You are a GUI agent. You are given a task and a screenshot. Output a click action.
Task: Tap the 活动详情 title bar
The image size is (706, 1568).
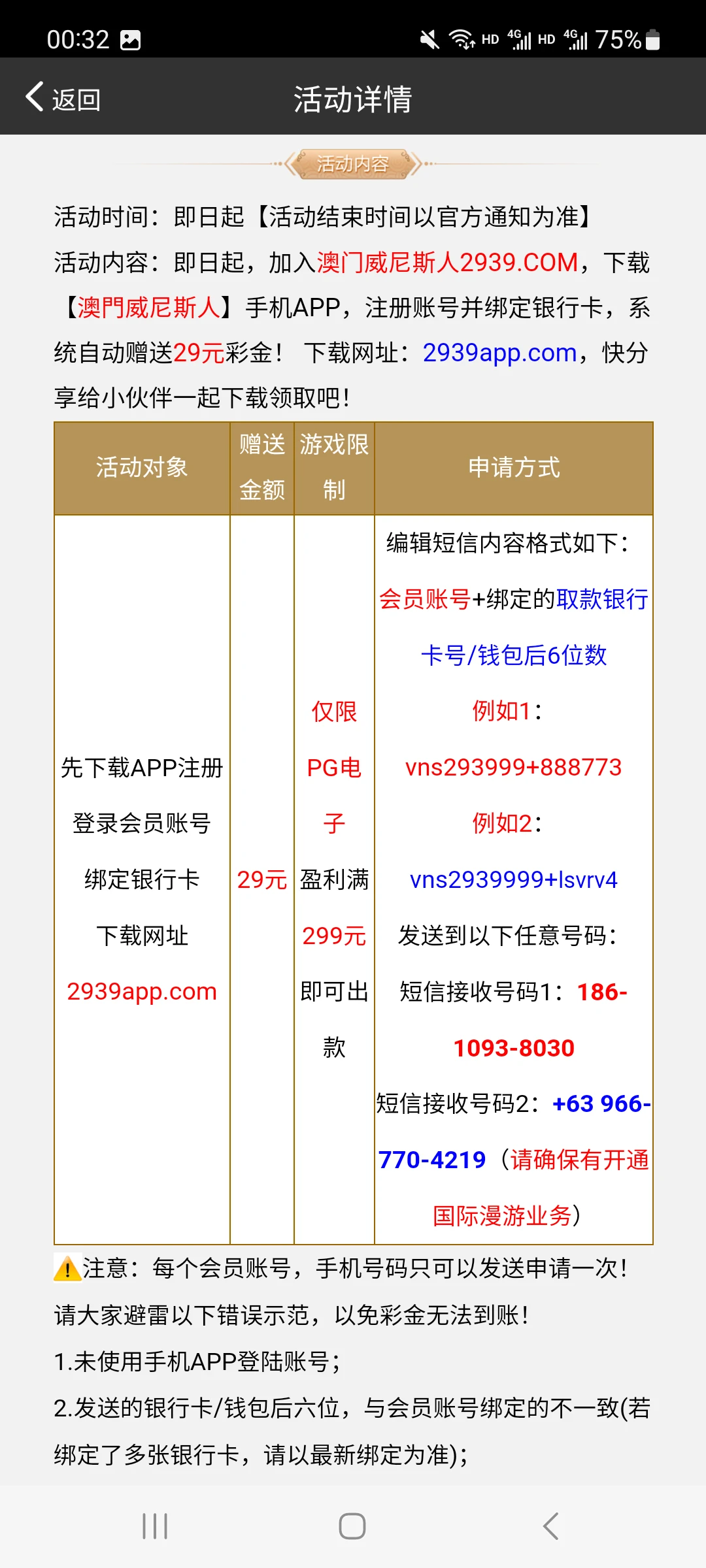coord(353,99)
